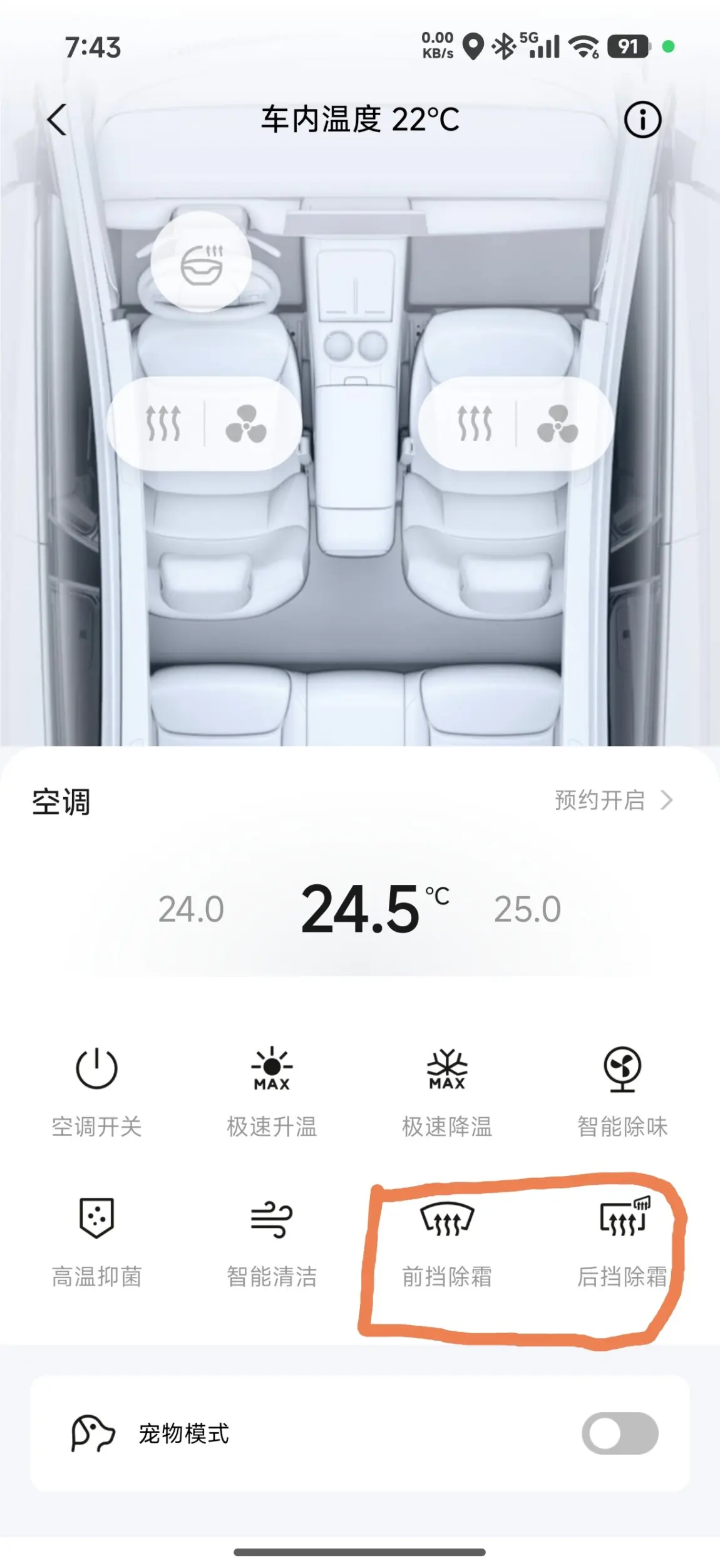Viewport: 720px width, 1568px height.
Task: Activate 极速降温 max cooling
Action: [447, 1090]
